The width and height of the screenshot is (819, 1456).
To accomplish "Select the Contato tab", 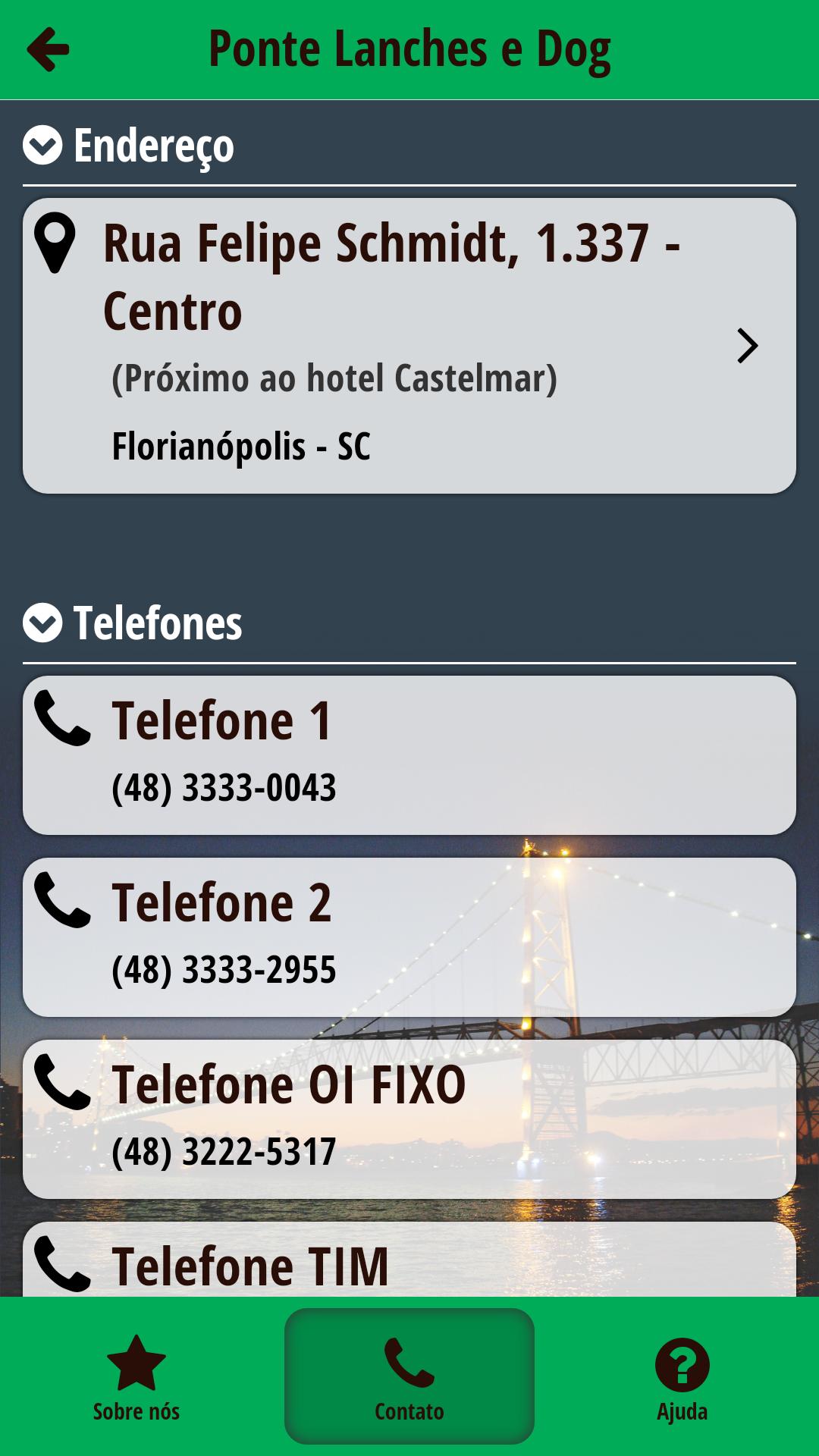I will (x=409, y=1377).
